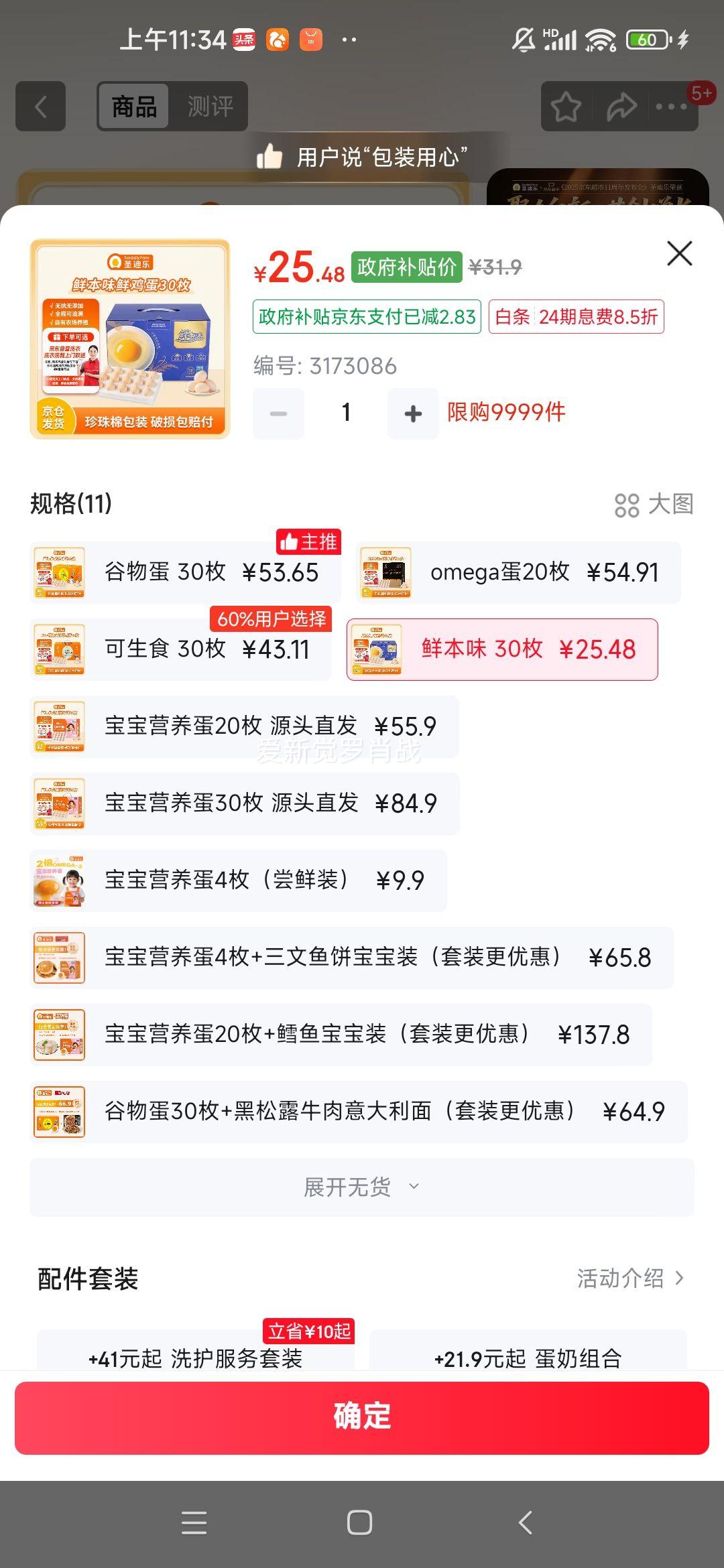Close the specification selection sheet
This screenshot has height=1568, width=724.
[x=679, y=254]
